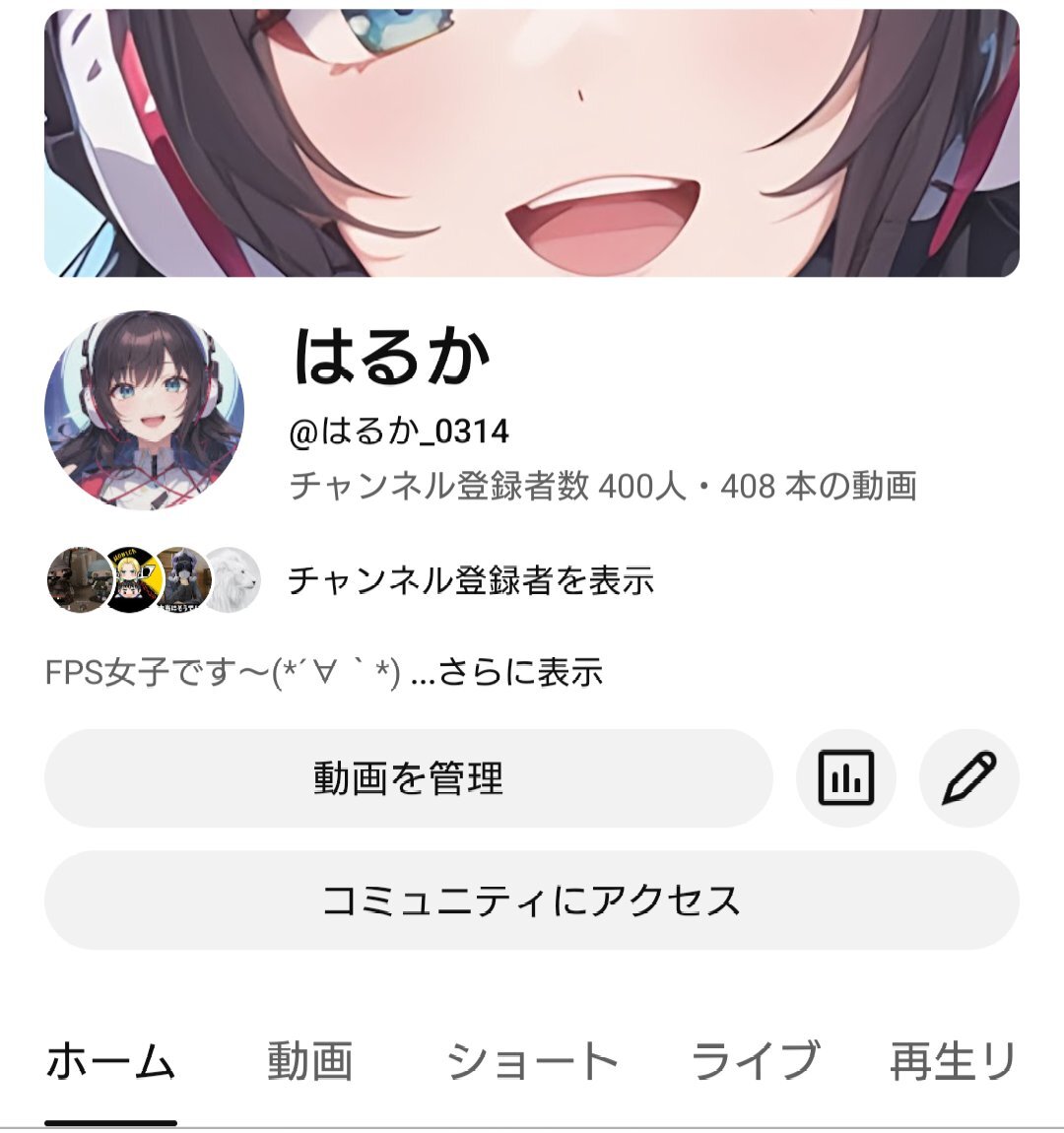Switch to the ショート tab
This screenshot has height=1133, width=1064.
(x=532, y=1062)
